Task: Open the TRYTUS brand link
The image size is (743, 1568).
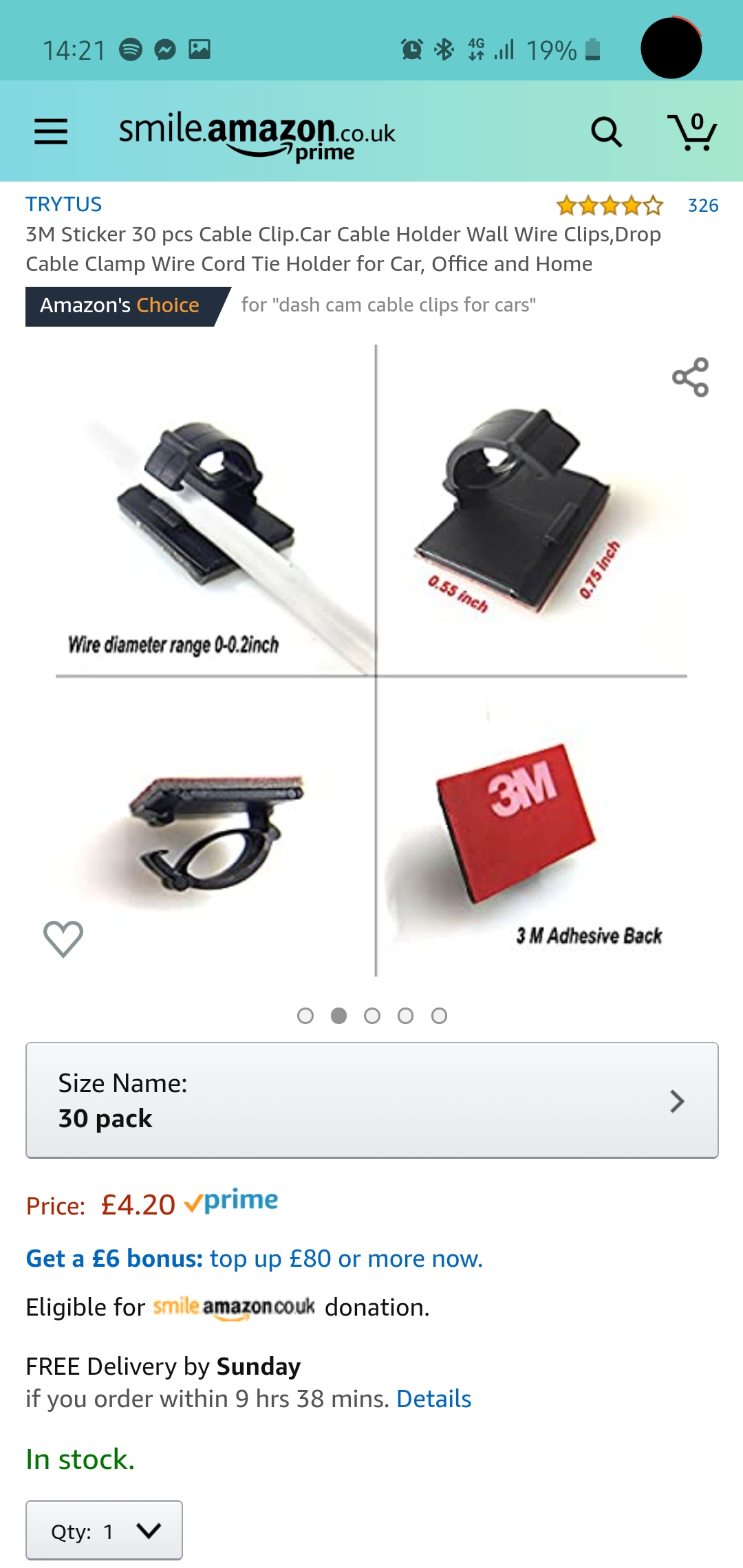Action: click(64, 204)
